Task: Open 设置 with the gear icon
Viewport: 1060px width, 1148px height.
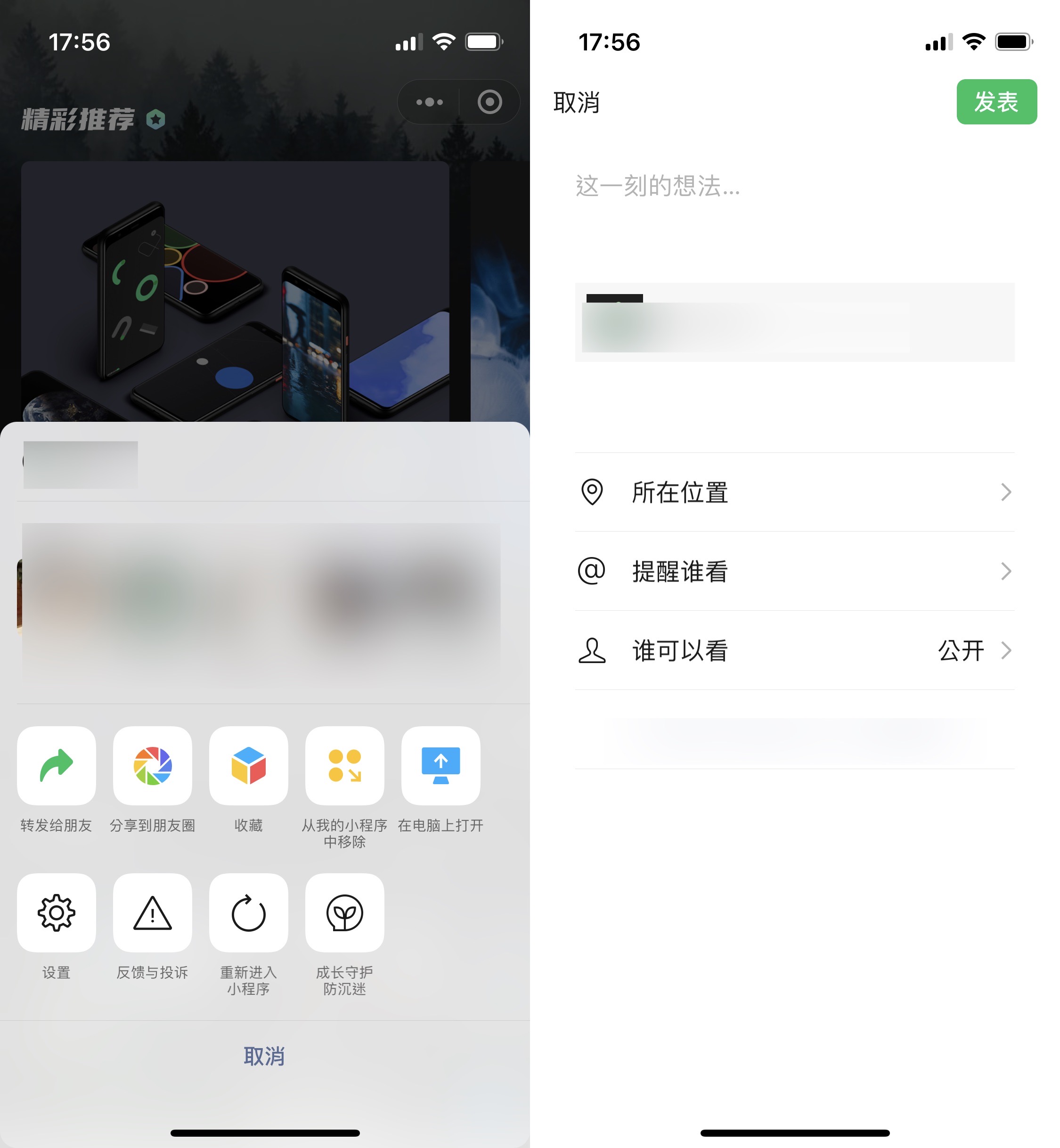Action: pos(56,912)
